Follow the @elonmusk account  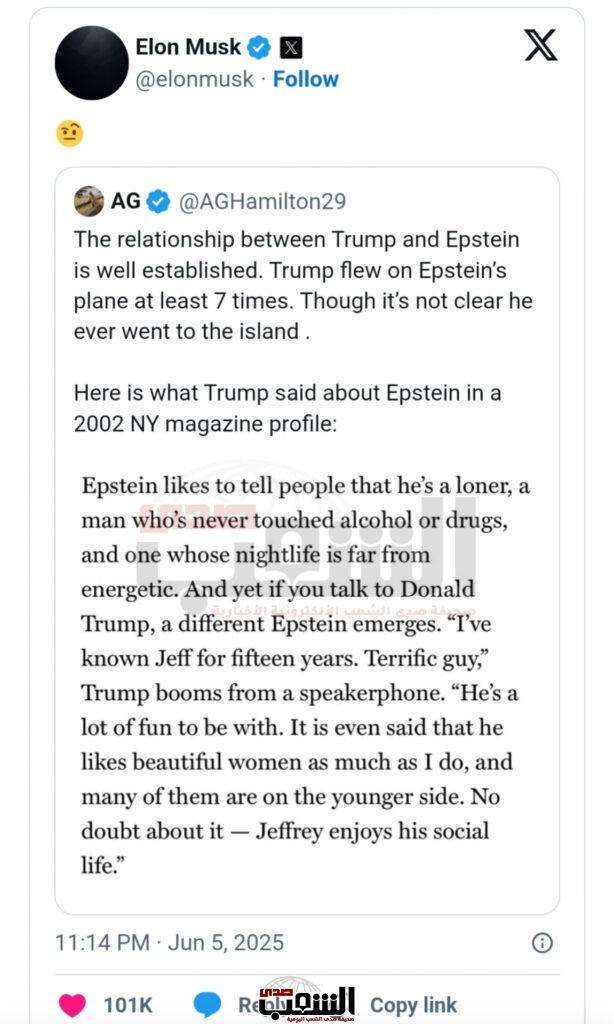(305, 79)
